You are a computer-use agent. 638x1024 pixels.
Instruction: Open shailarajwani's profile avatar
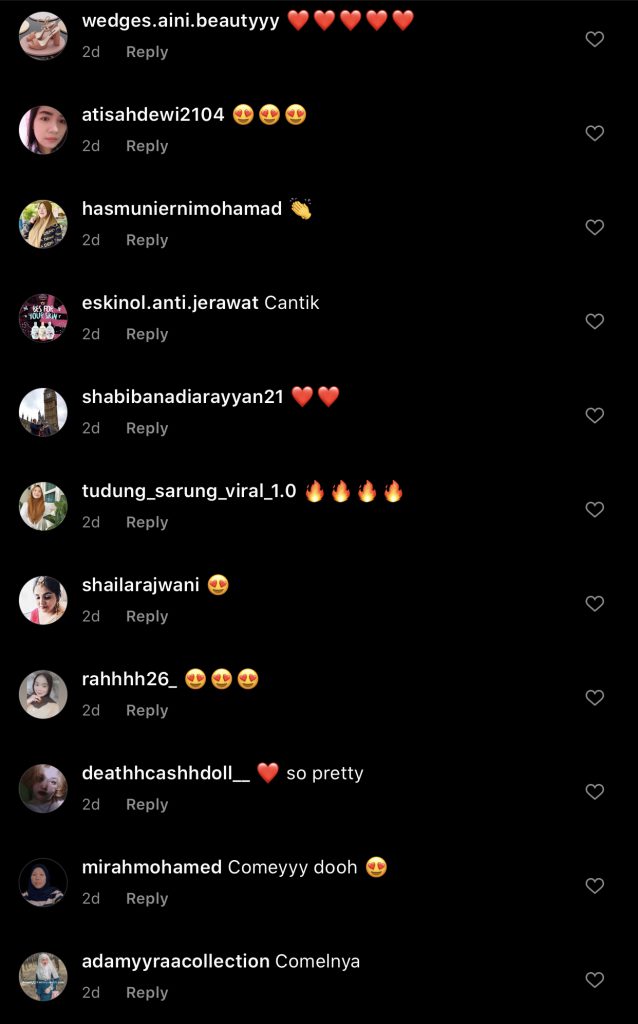tap(43, 600)
